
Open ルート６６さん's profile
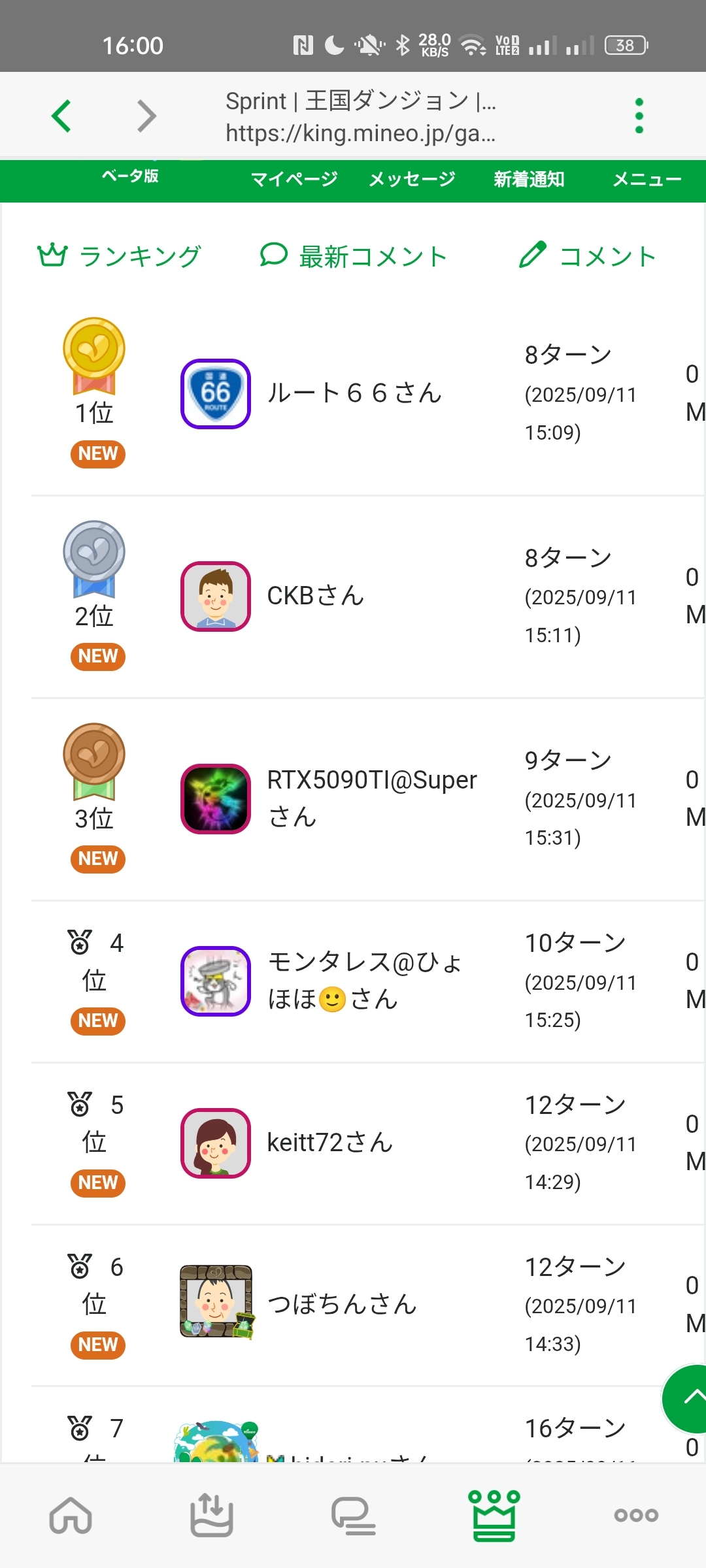pos(354,393)
